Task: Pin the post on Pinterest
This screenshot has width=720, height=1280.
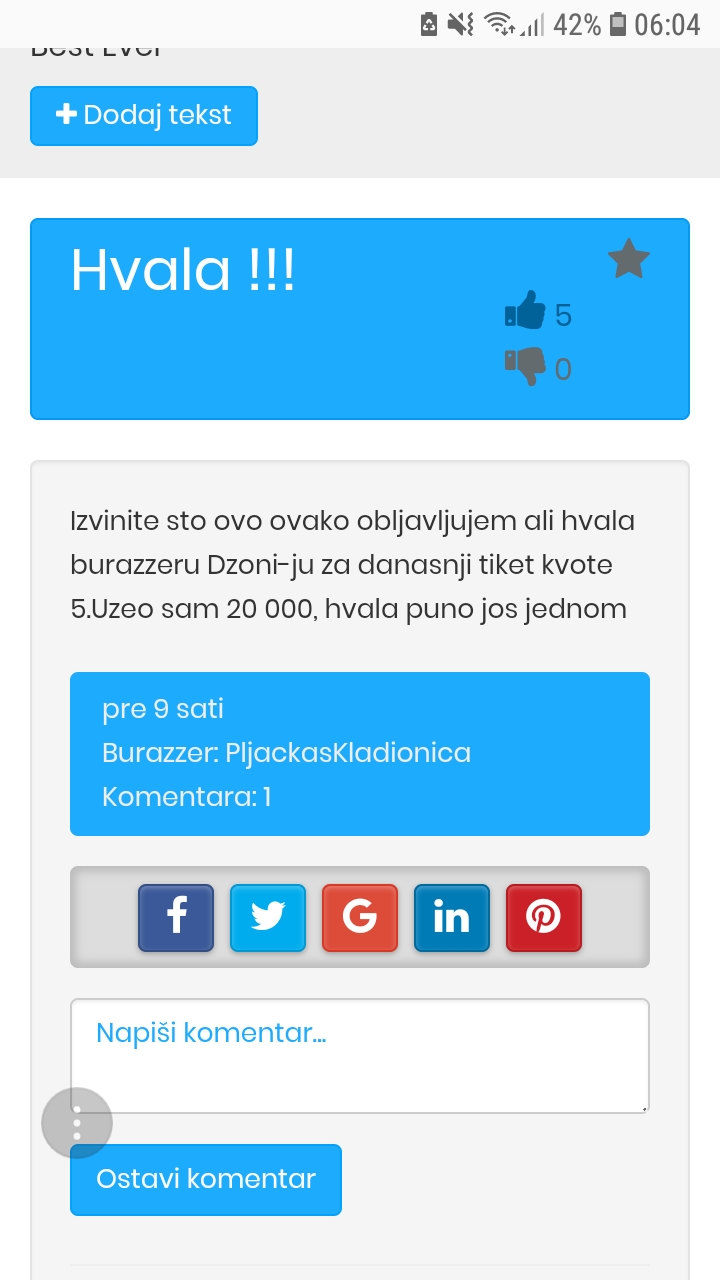Action: click(544, 917)
